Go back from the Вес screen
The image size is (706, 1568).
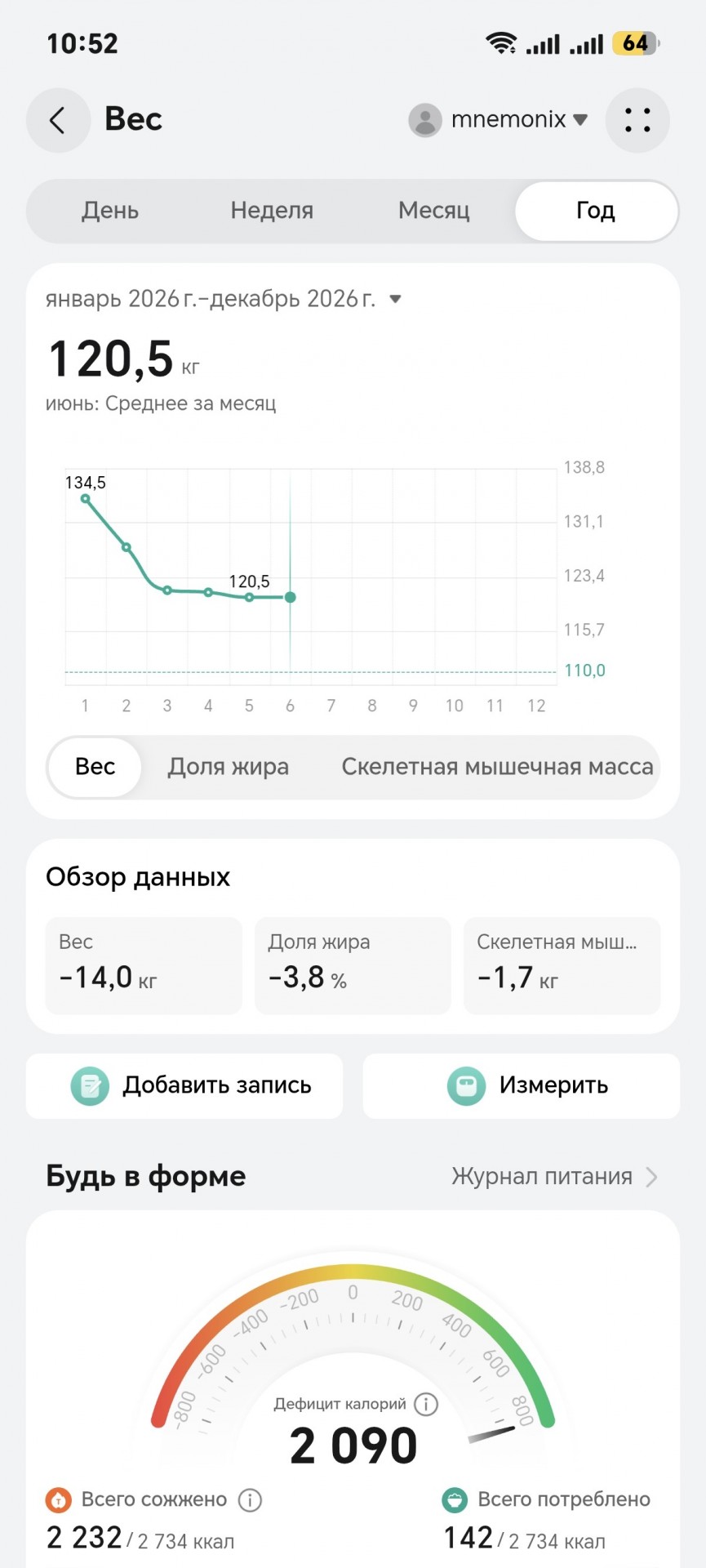coord(58,120)
